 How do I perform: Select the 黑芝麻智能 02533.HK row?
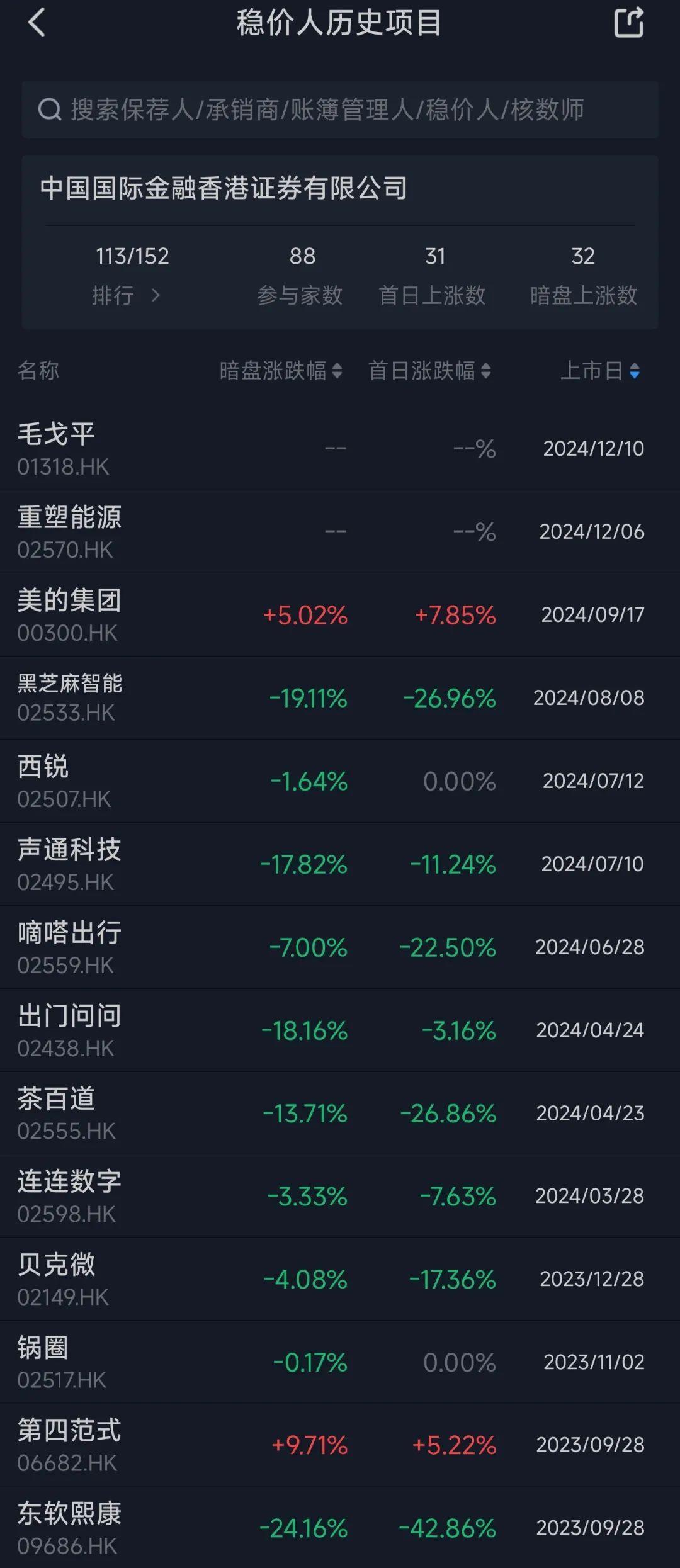click(x=340, y=698)
